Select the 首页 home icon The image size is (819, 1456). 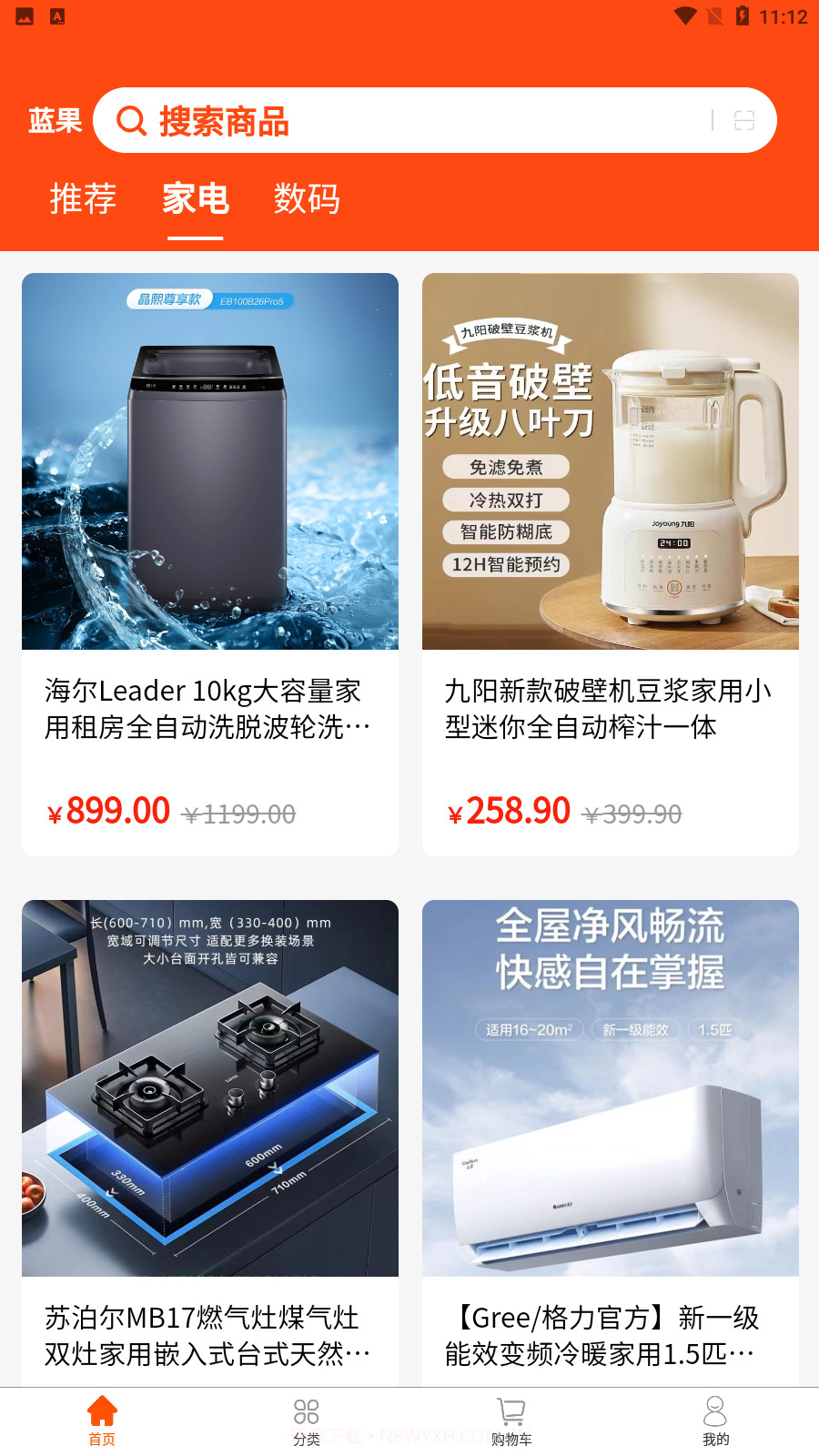102,1412
